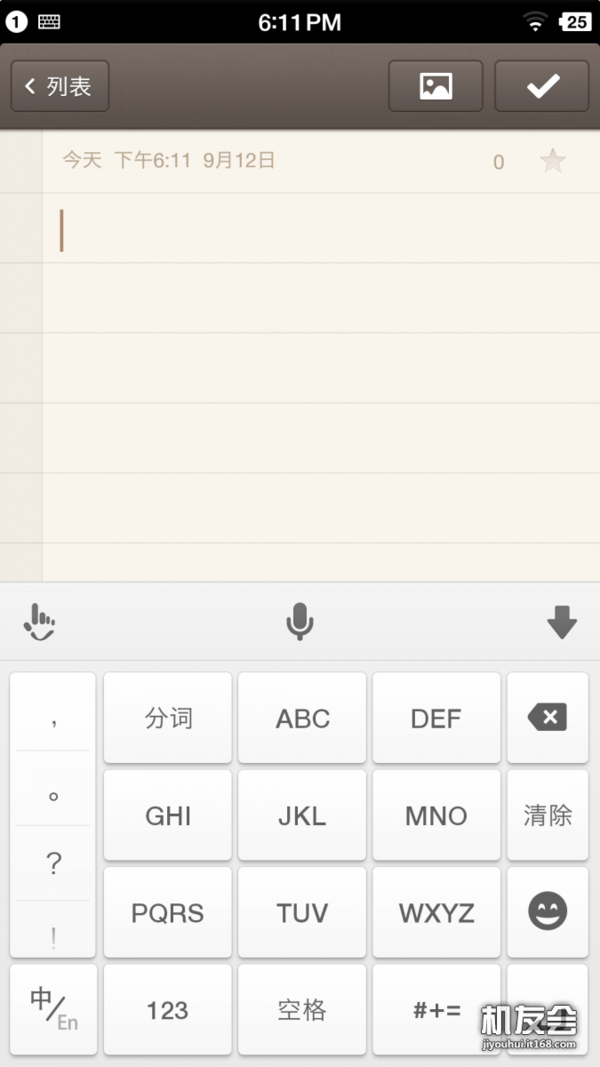
Task: Focus the note text area
Action: [x=320, y=388]
